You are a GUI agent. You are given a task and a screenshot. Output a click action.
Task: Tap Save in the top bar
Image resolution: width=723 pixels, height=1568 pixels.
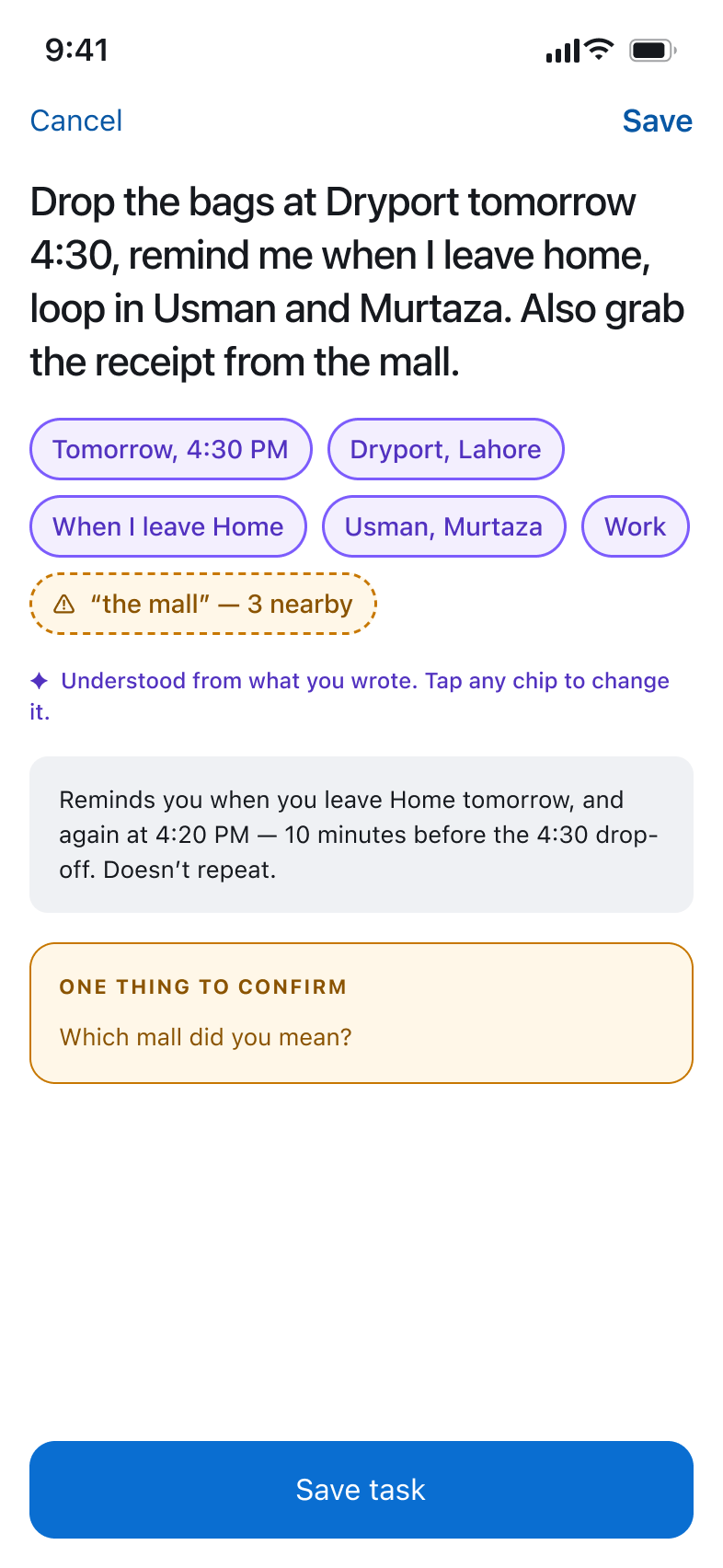tap(657, 121)
